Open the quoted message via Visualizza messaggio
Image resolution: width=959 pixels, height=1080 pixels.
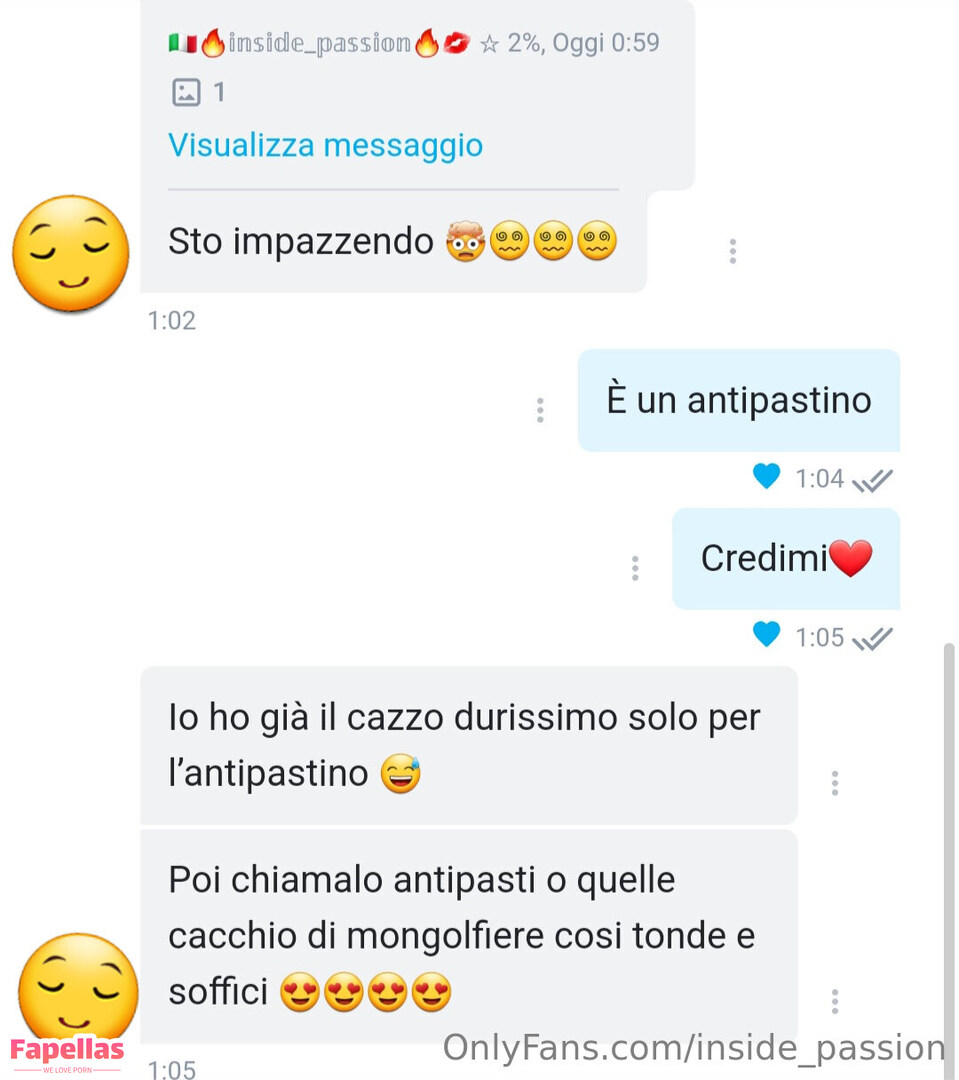coord(325,146)
